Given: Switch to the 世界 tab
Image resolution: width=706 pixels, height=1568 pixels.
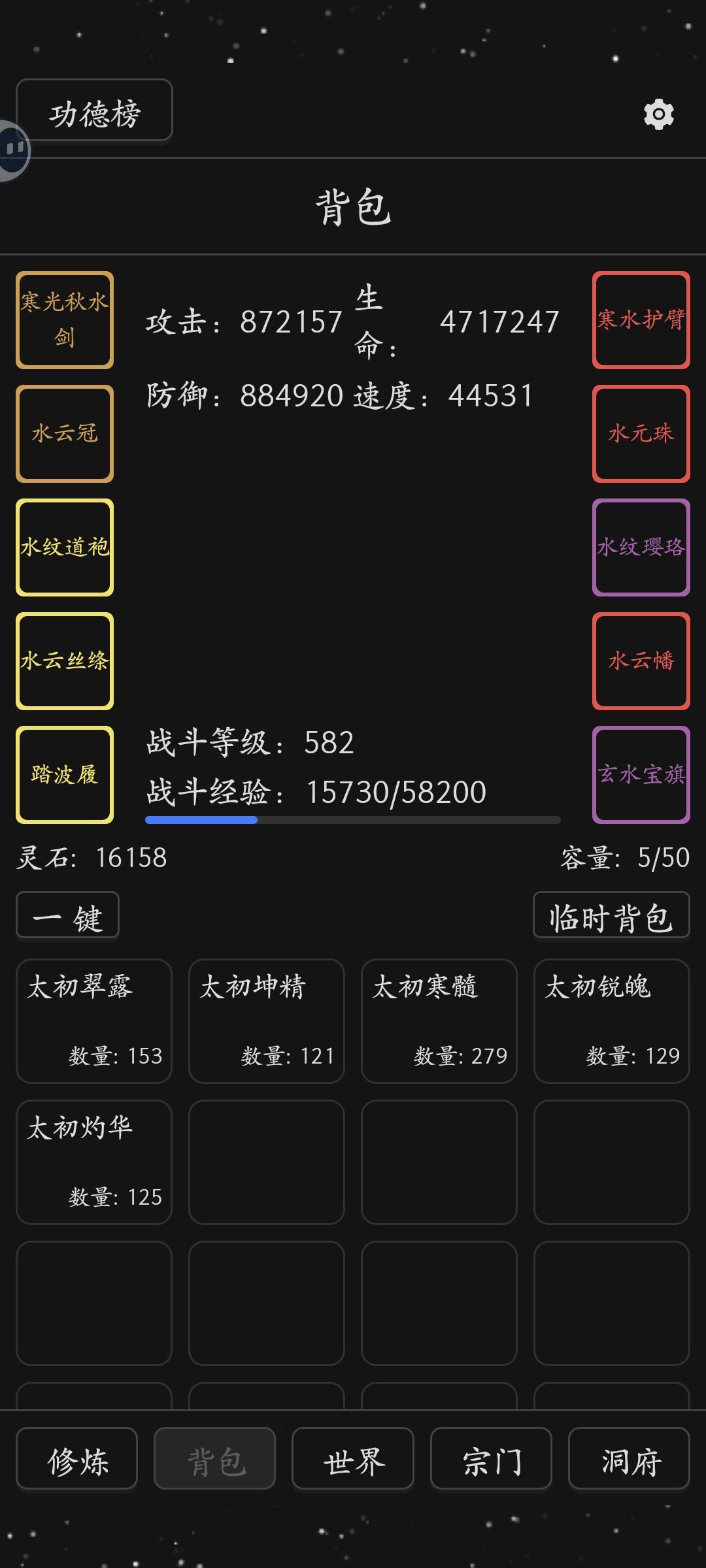Looking at the screenshot, I should coord(353,1460).
